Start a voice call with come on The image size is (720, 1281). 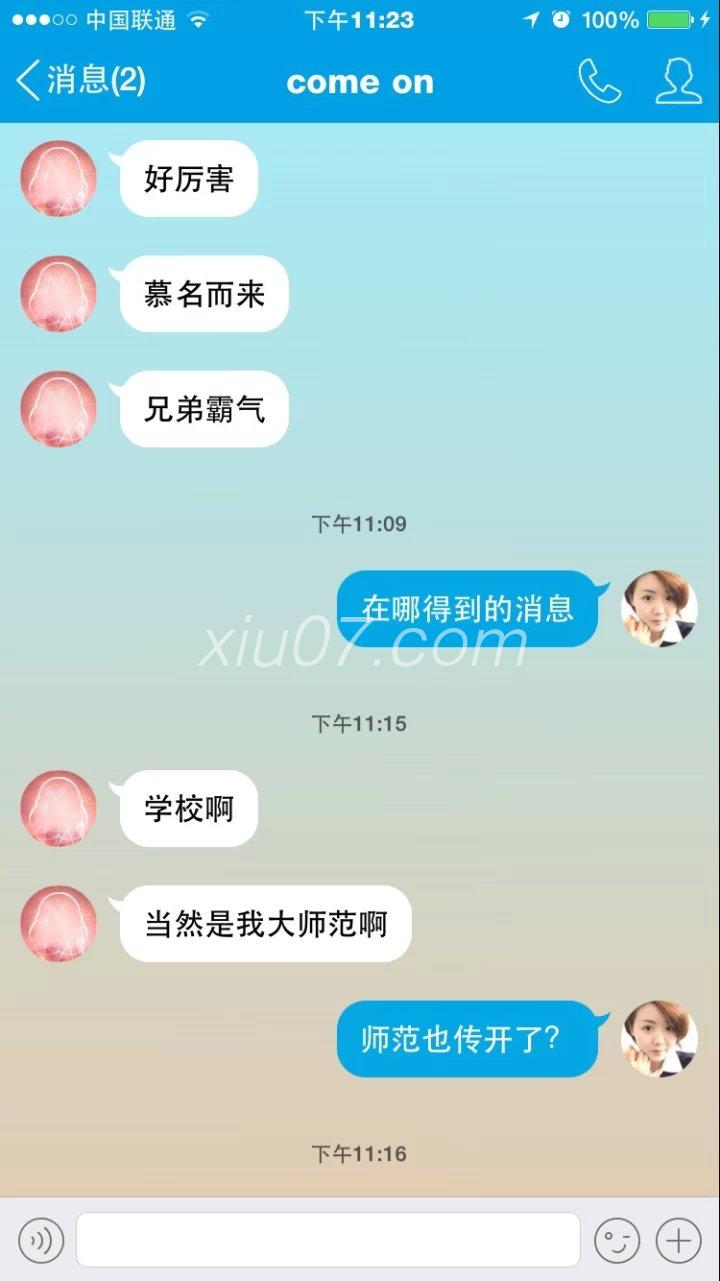point(599,81)
